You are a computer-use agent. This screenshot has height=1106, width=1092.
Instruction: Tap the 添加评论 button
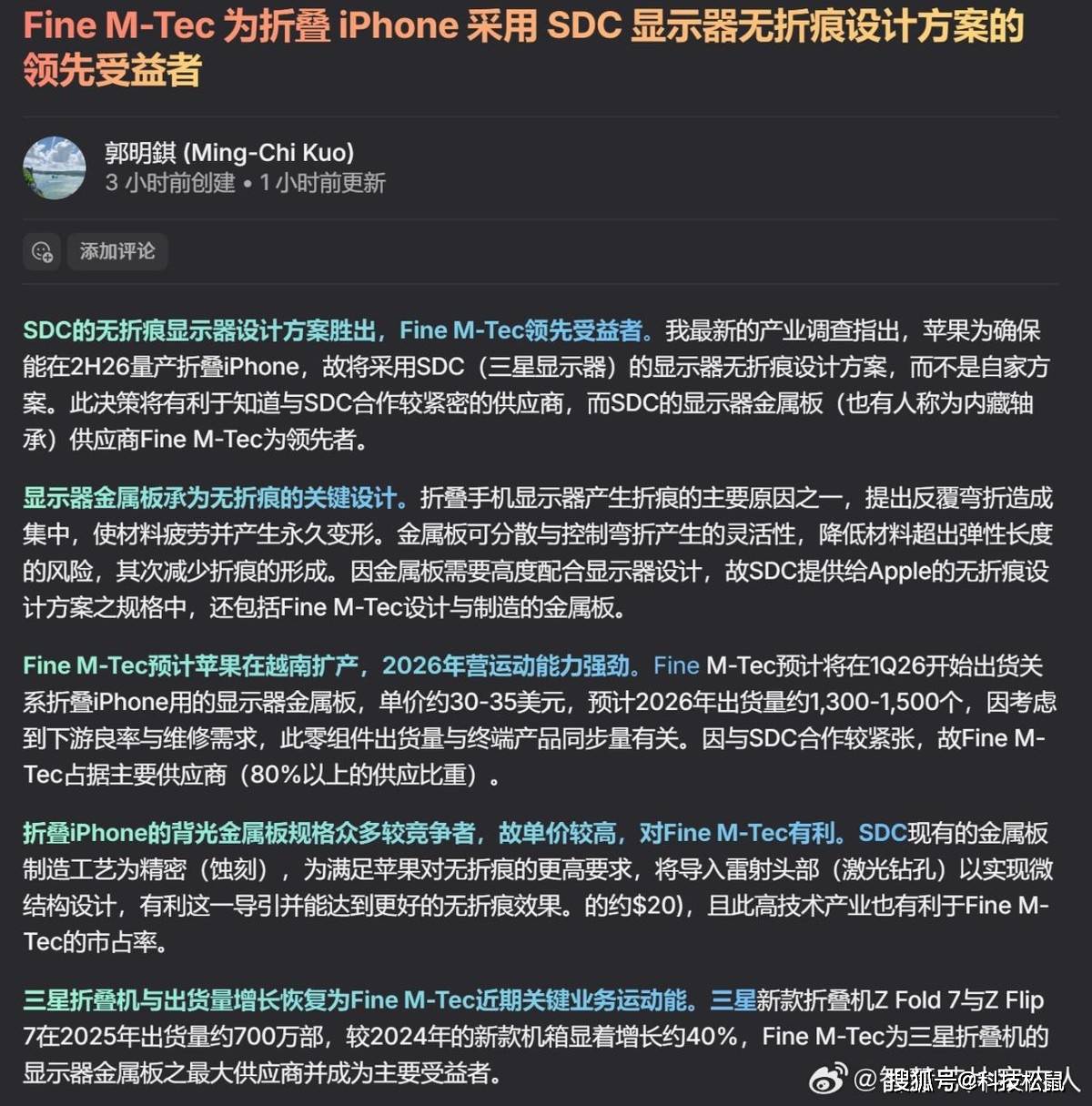117,252
